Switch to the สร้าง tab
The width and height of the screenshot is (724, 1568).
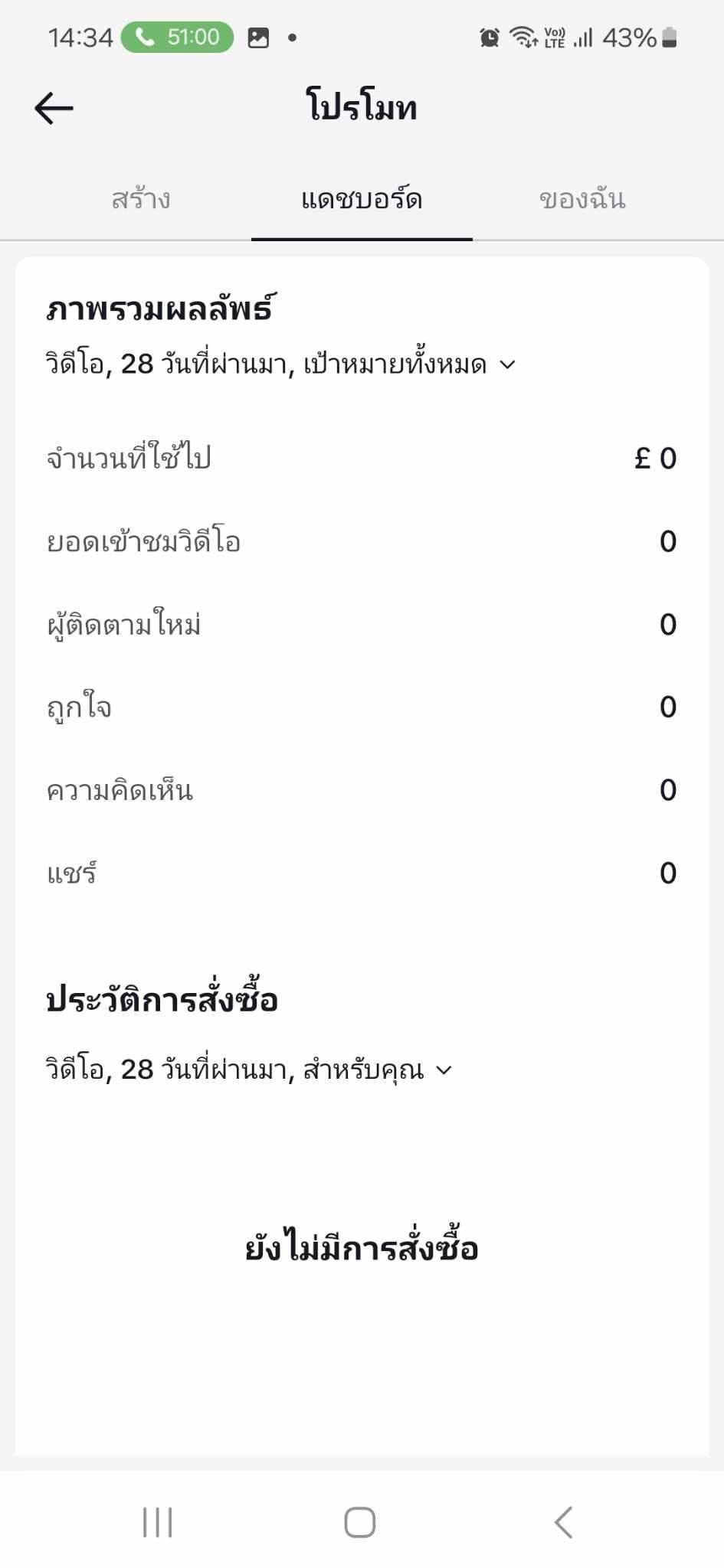(141, 200)
